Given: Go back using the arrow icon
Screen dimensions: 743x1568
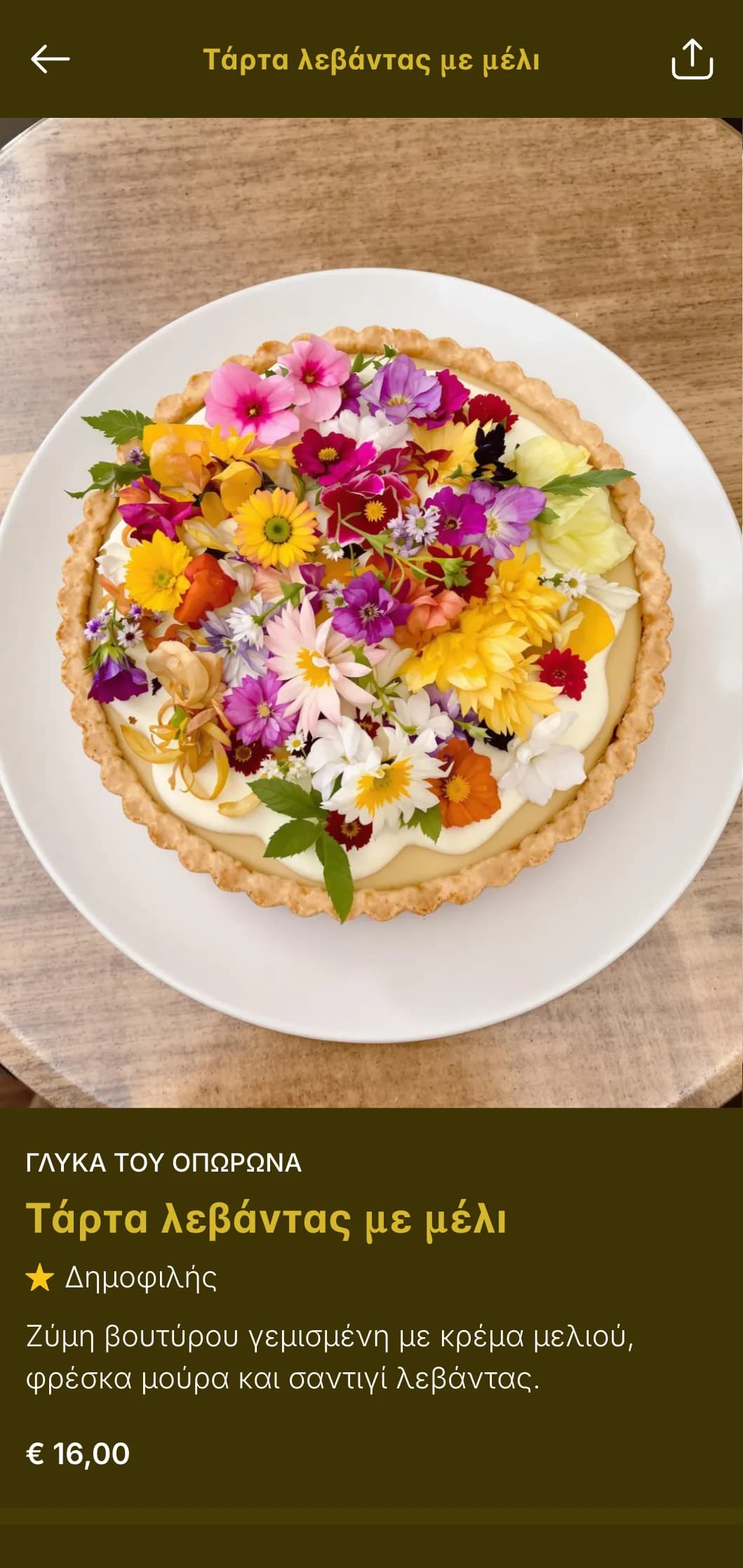Looking at the screenshot, I should pyautogui.click(x=51, y=60).
